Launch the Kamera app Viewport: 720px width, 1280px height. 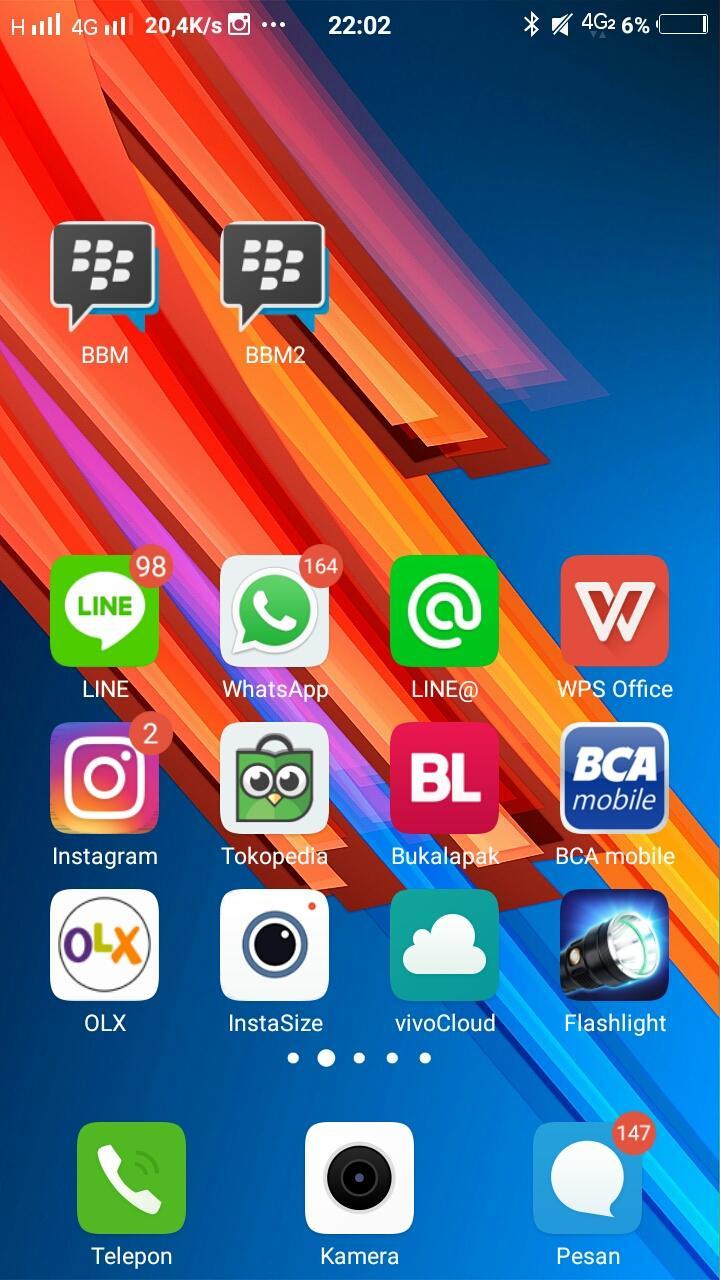359,1178
